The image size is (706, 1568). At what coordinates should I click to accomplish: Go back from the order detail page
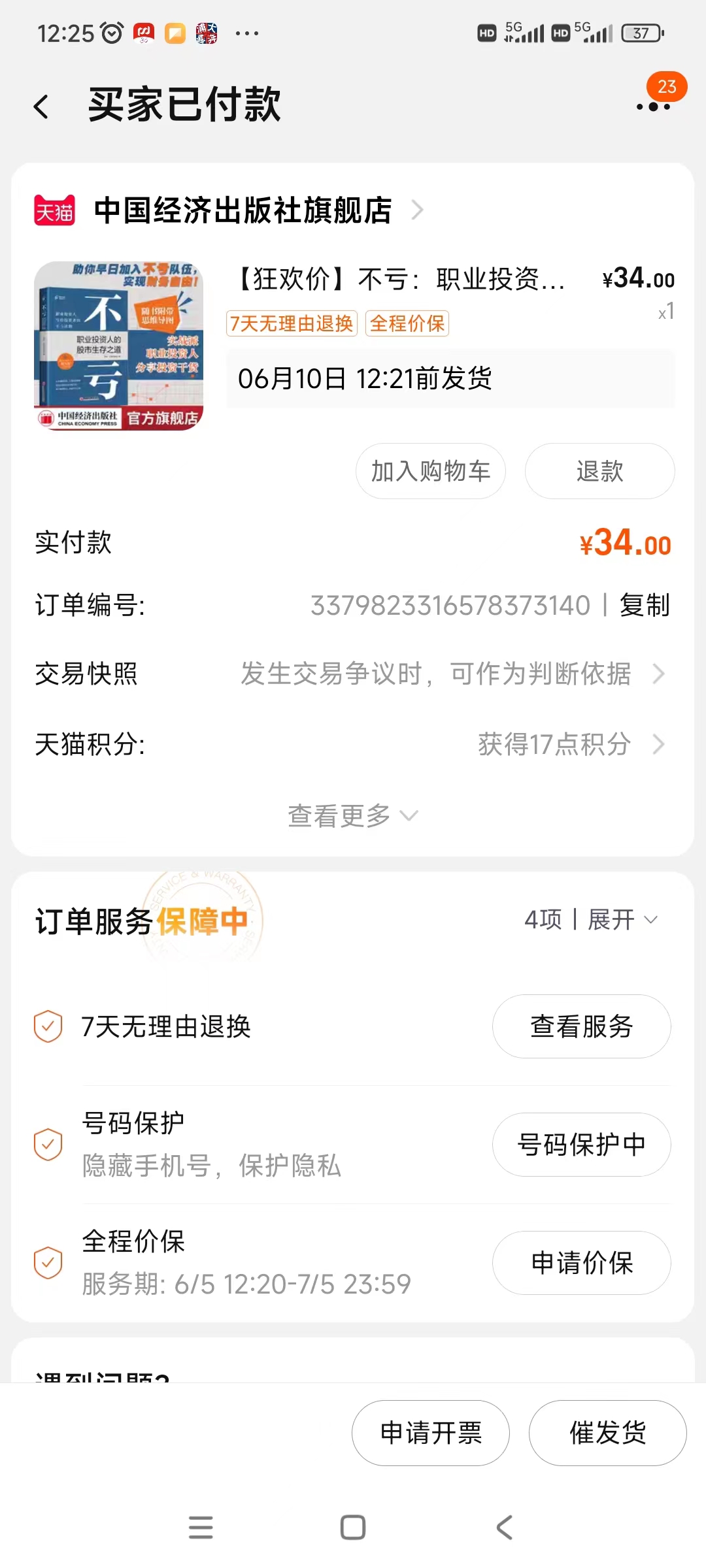(x=42, y=106)
